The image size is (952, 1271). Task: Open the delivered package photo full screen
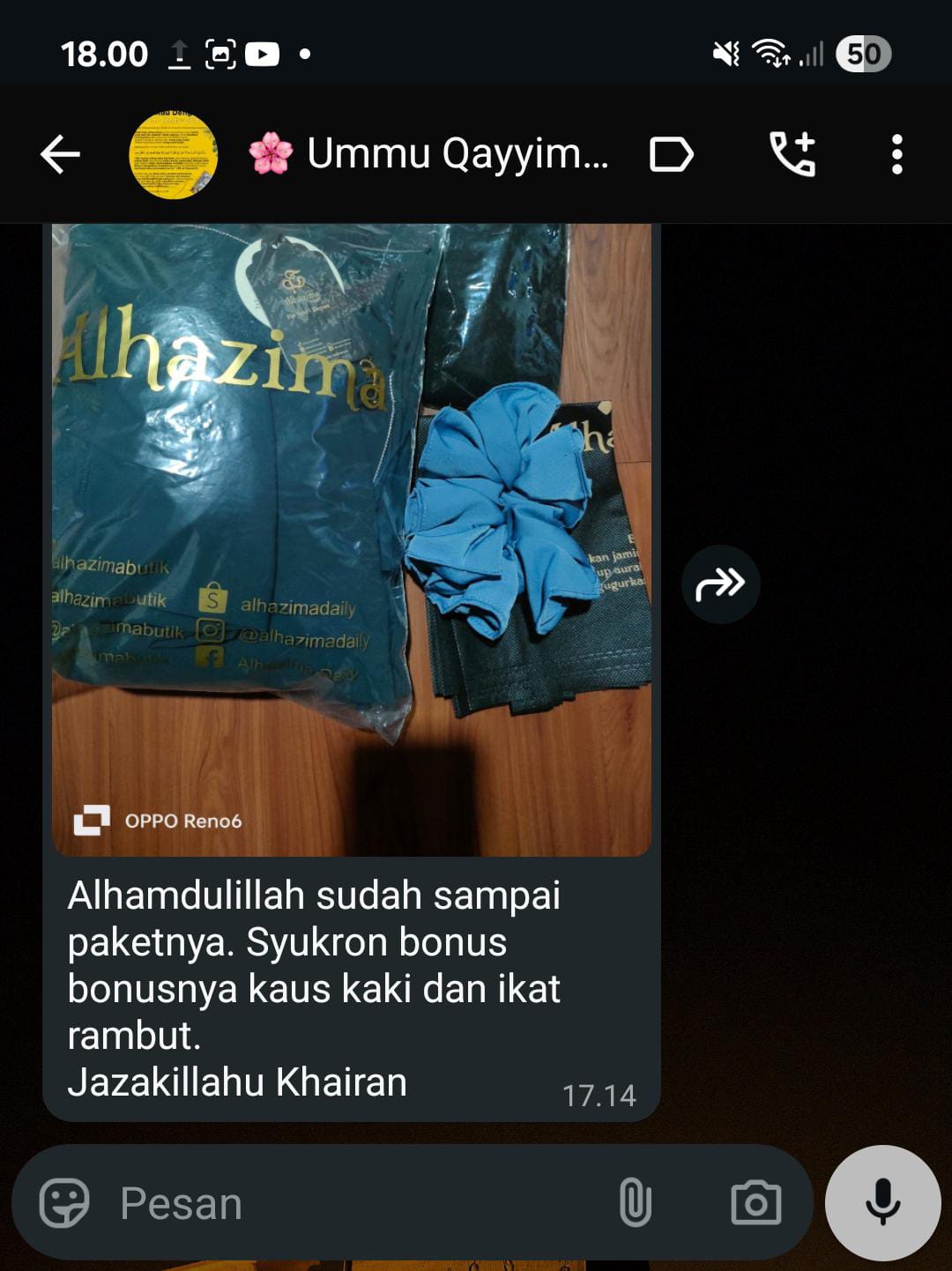(353, 538)
